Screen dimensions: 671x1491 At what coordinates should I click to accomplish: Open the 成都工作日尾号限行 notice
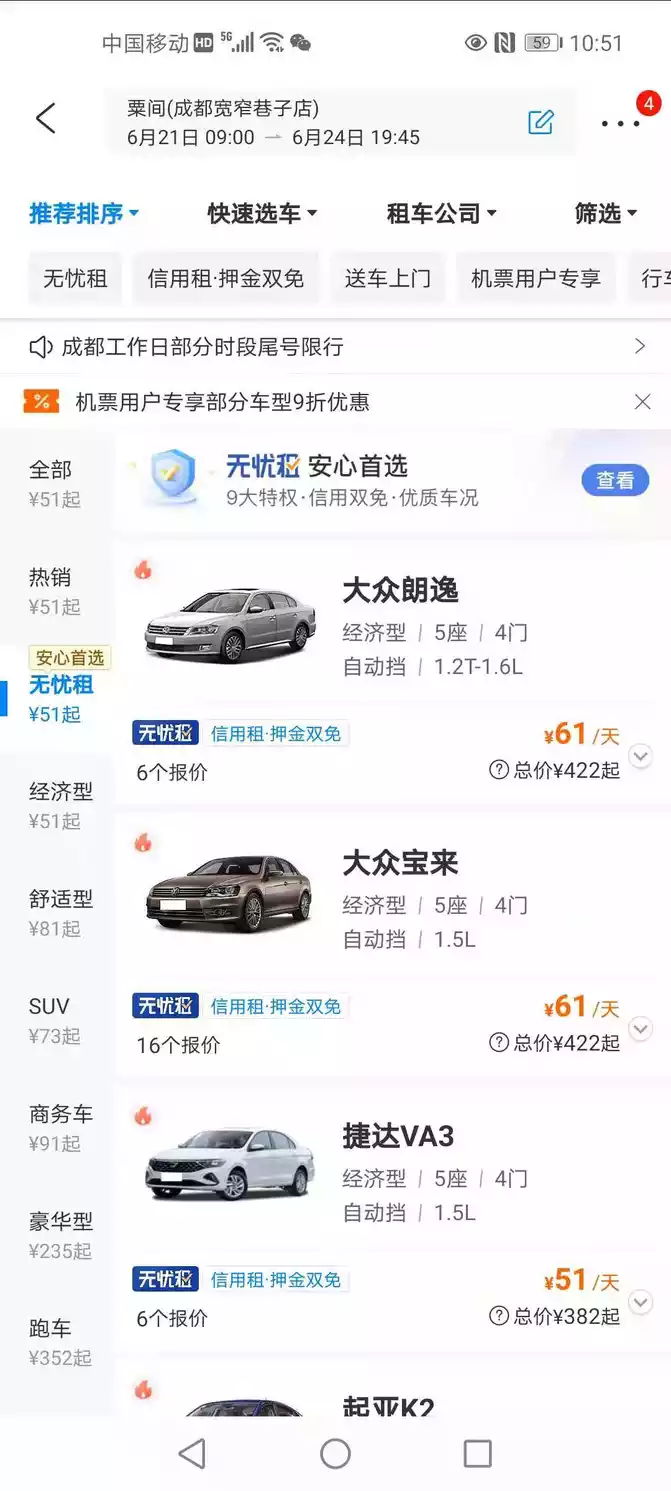click(x=335, y=347)
